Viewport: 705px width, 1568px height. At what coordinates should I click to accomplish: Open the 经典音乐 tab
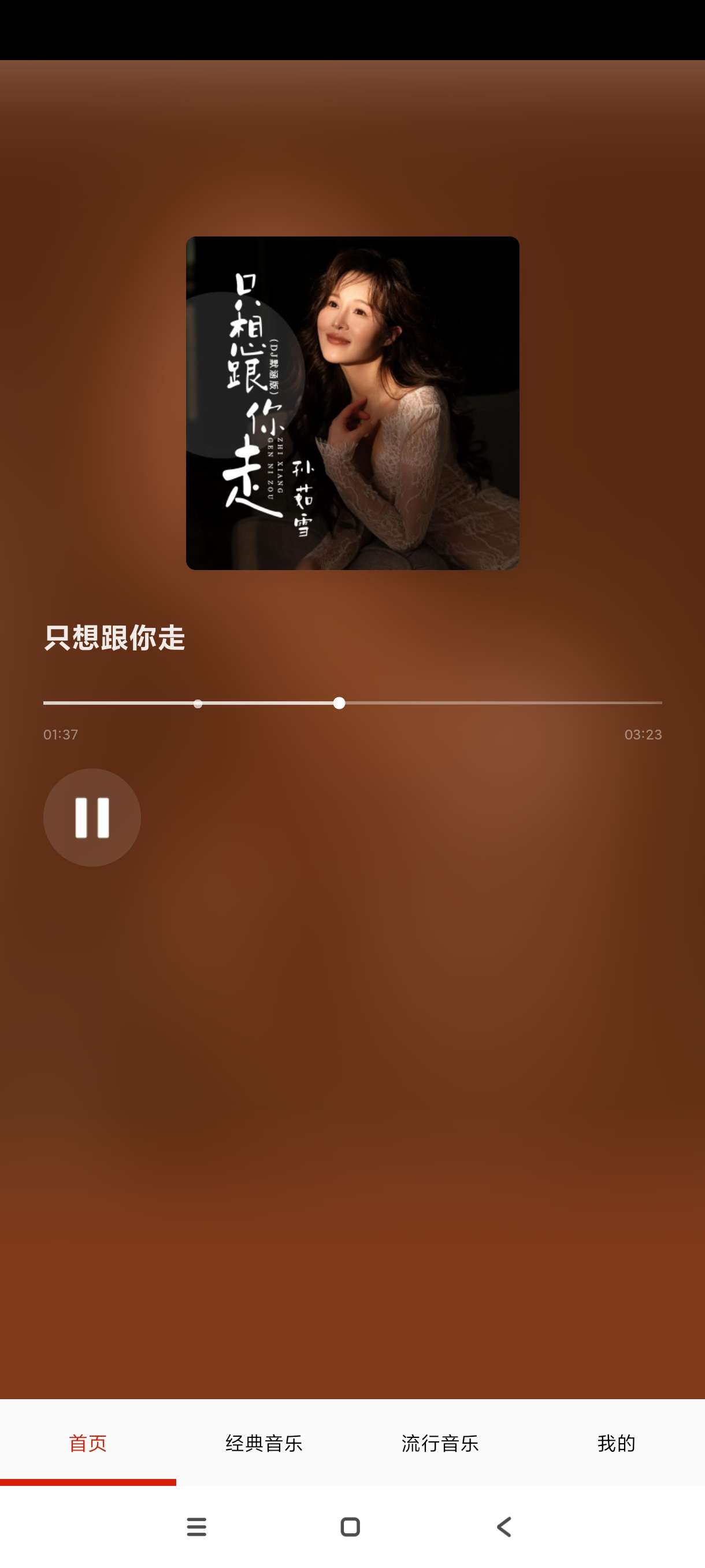pyautogui.click(x=264, y=1443)
